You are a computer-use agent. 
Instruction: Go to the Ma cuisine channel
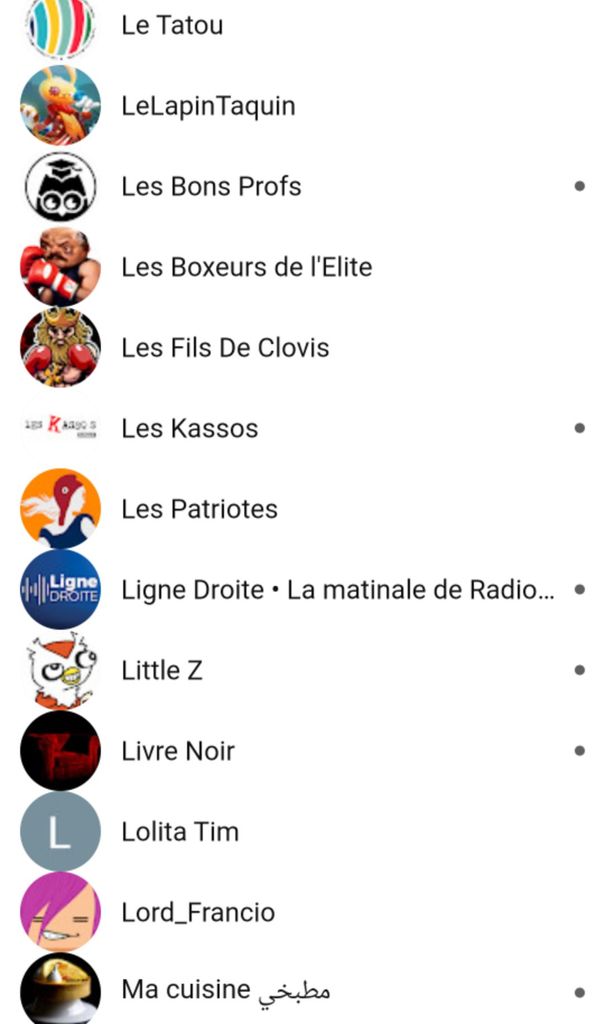225,991
